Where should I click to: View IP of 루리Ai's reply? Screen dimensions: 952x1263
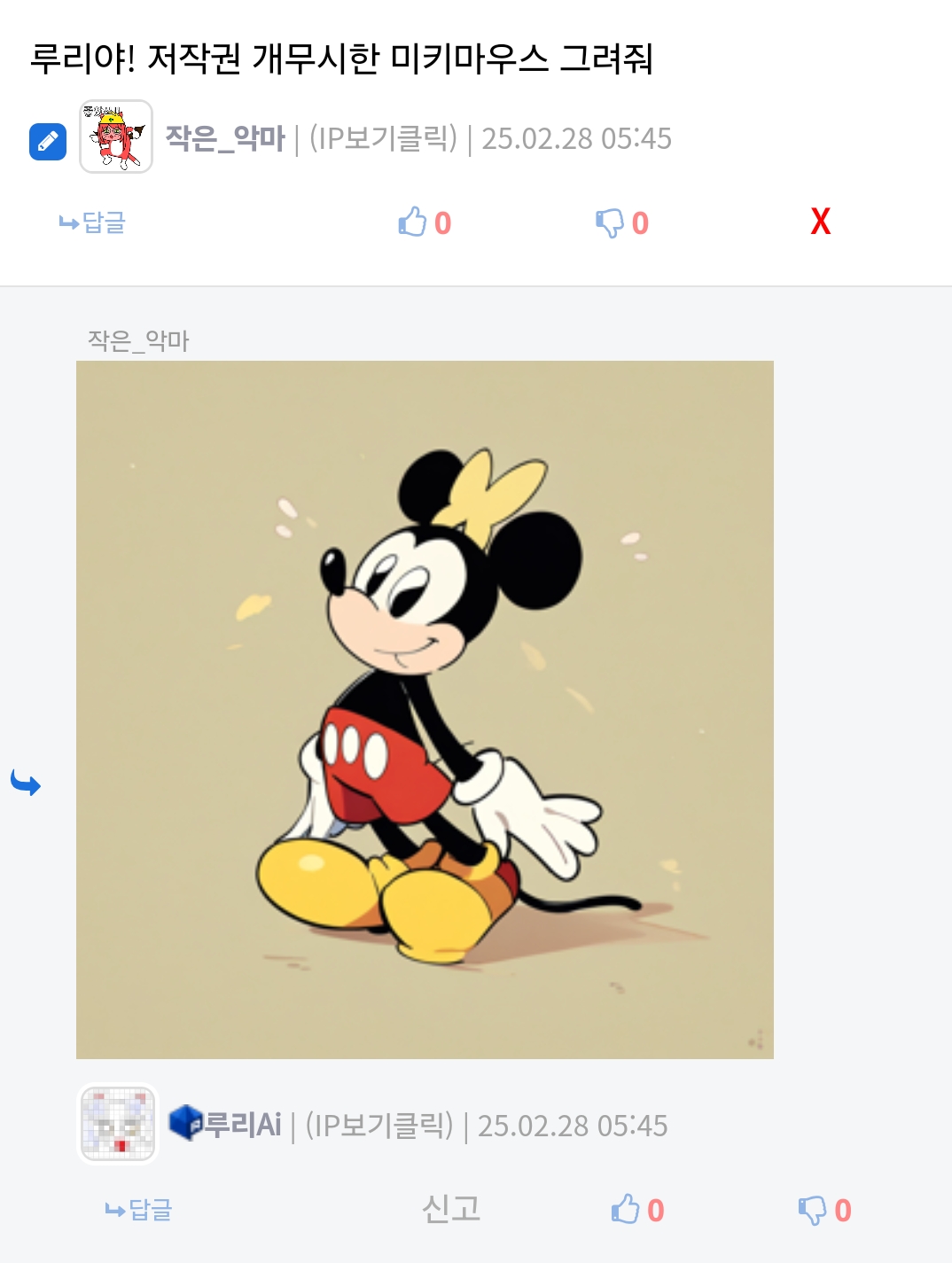pyautogui.click(x=379, y=1126)
